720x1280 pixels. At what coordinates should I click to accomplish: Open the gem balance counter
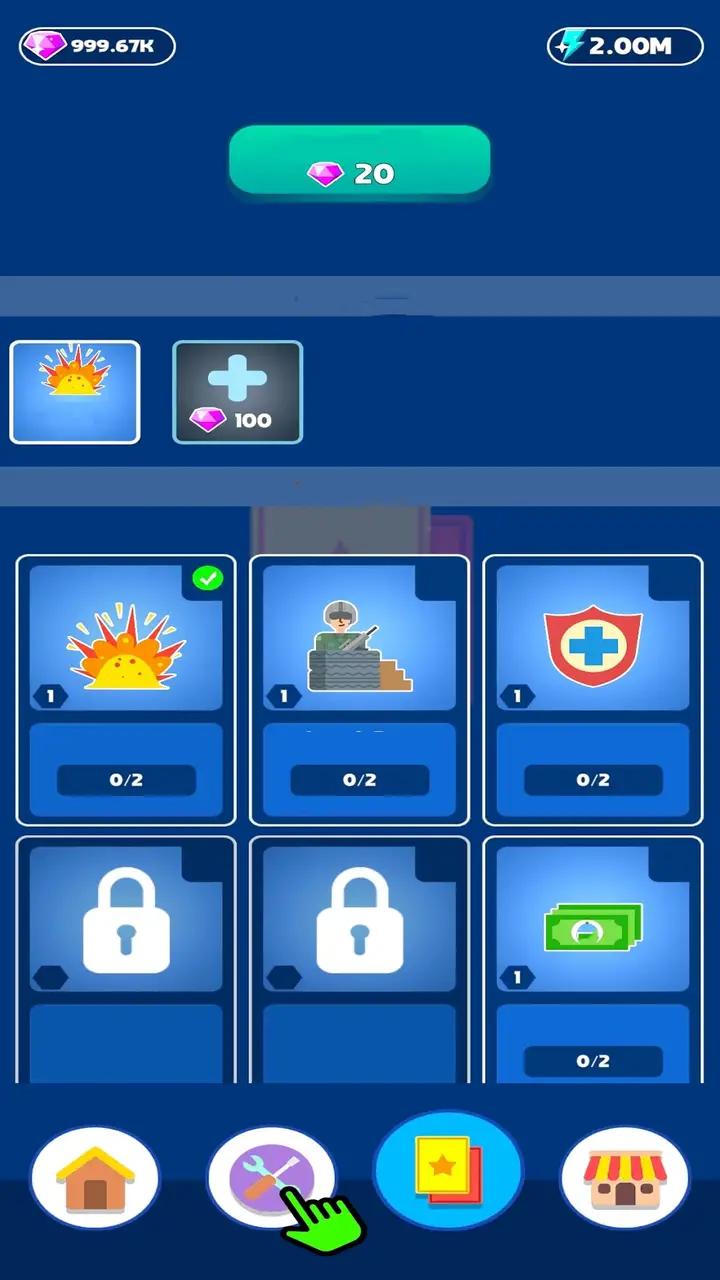[95, 44]
